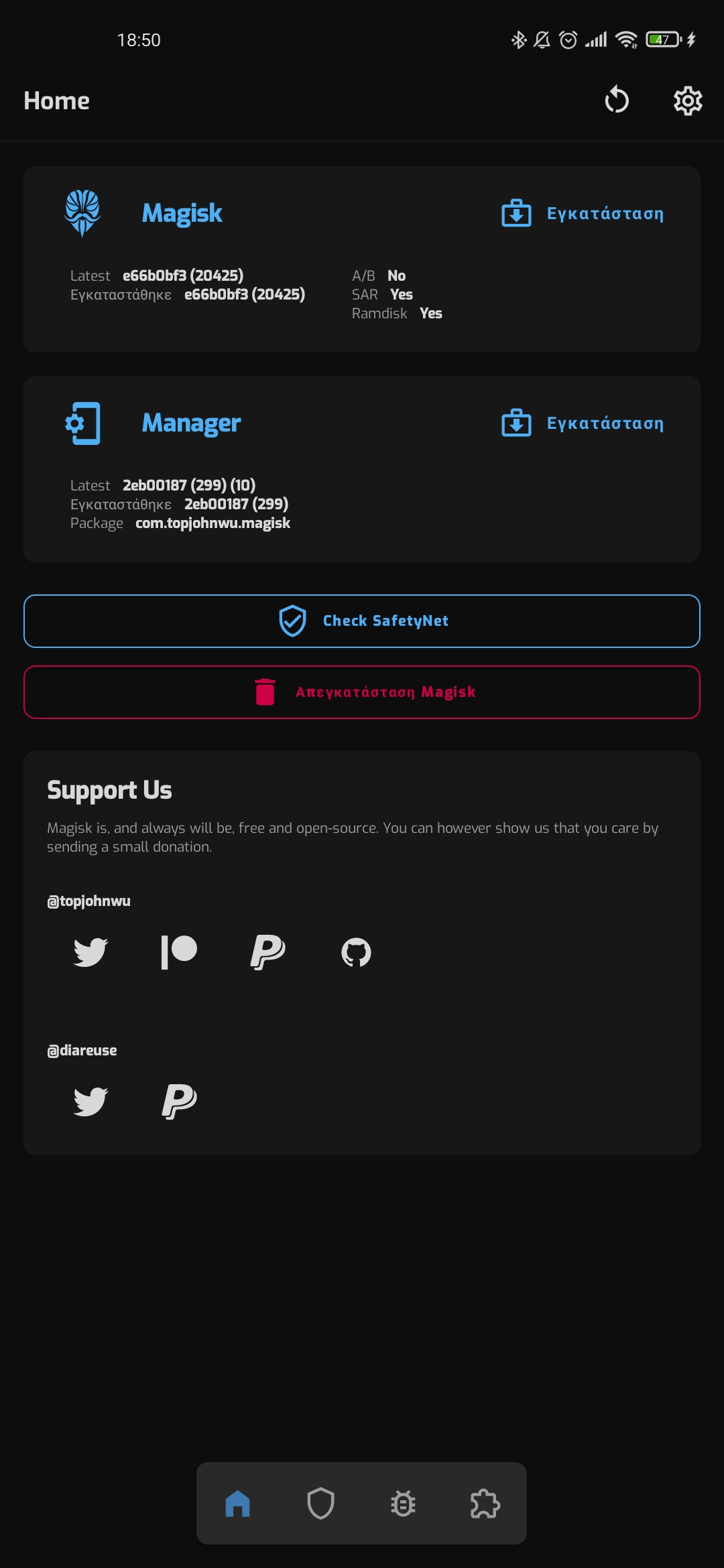Tap Εγκατάσταση on the Manager card
This screenshot has width=724, height=1568.
point(582,423)
